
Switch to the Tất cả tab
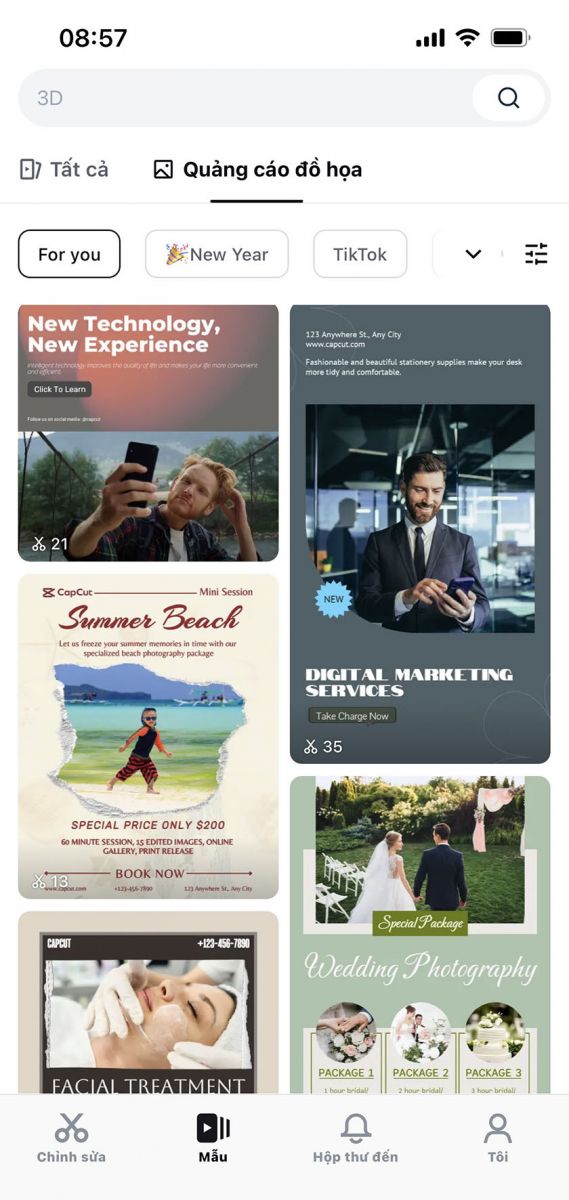[64, 169]
